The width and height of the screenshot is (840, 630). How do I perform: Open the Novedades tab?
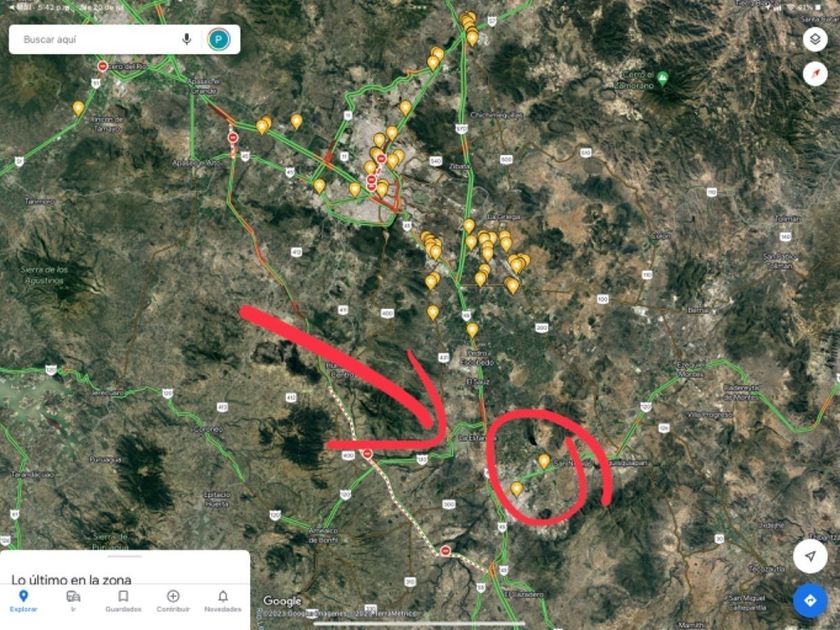point(223,601)
